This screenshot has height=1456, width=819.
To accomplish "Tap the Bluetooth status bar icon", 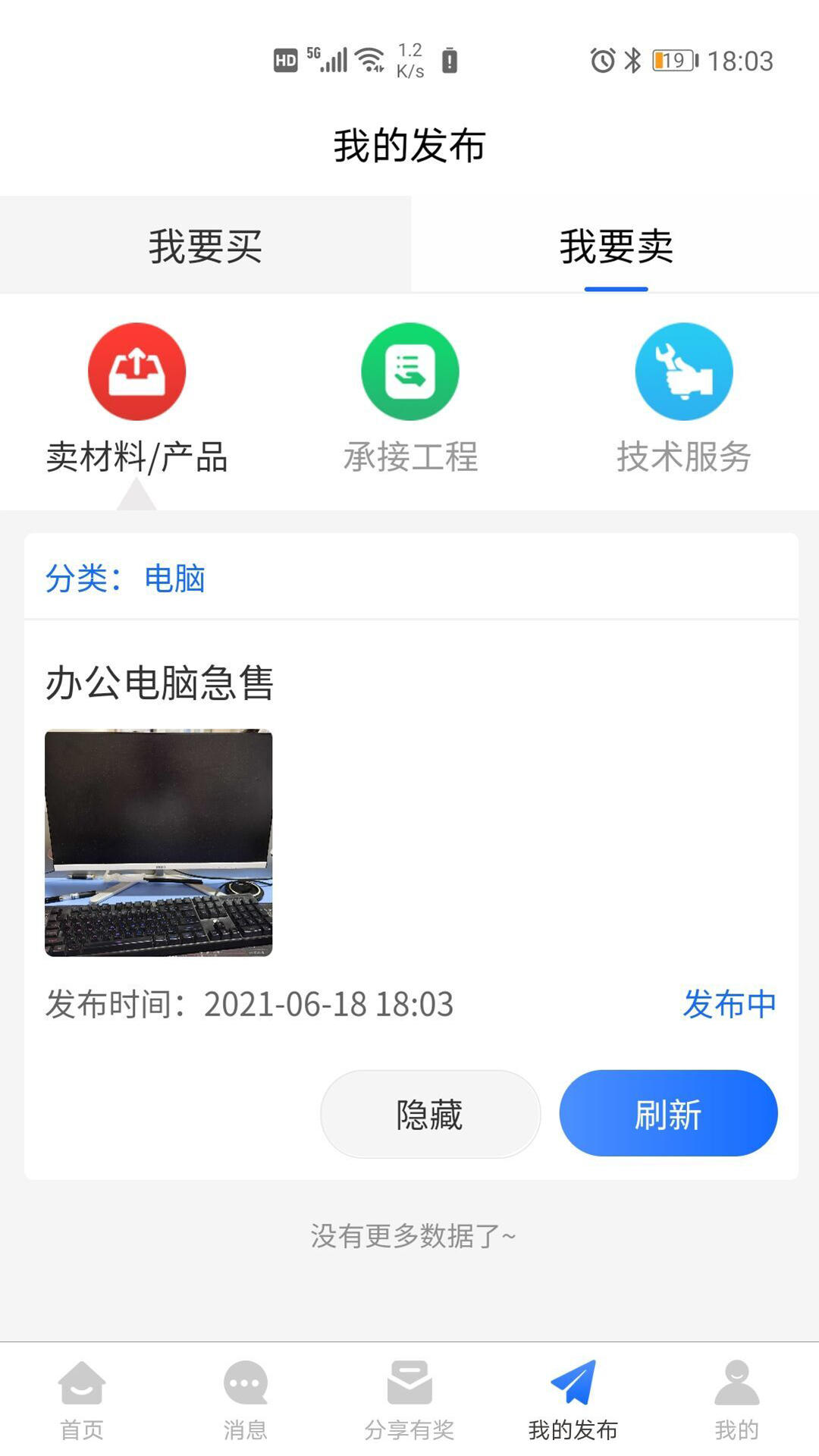I will pos(632,61).
